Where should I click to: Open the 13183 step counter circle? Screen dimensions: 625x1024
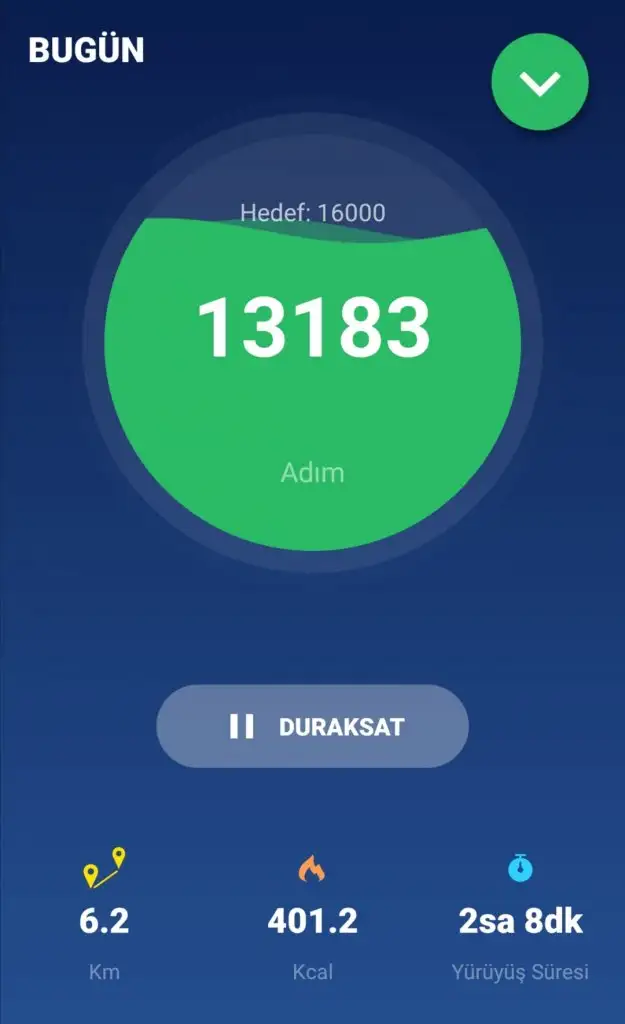[312, 360]
